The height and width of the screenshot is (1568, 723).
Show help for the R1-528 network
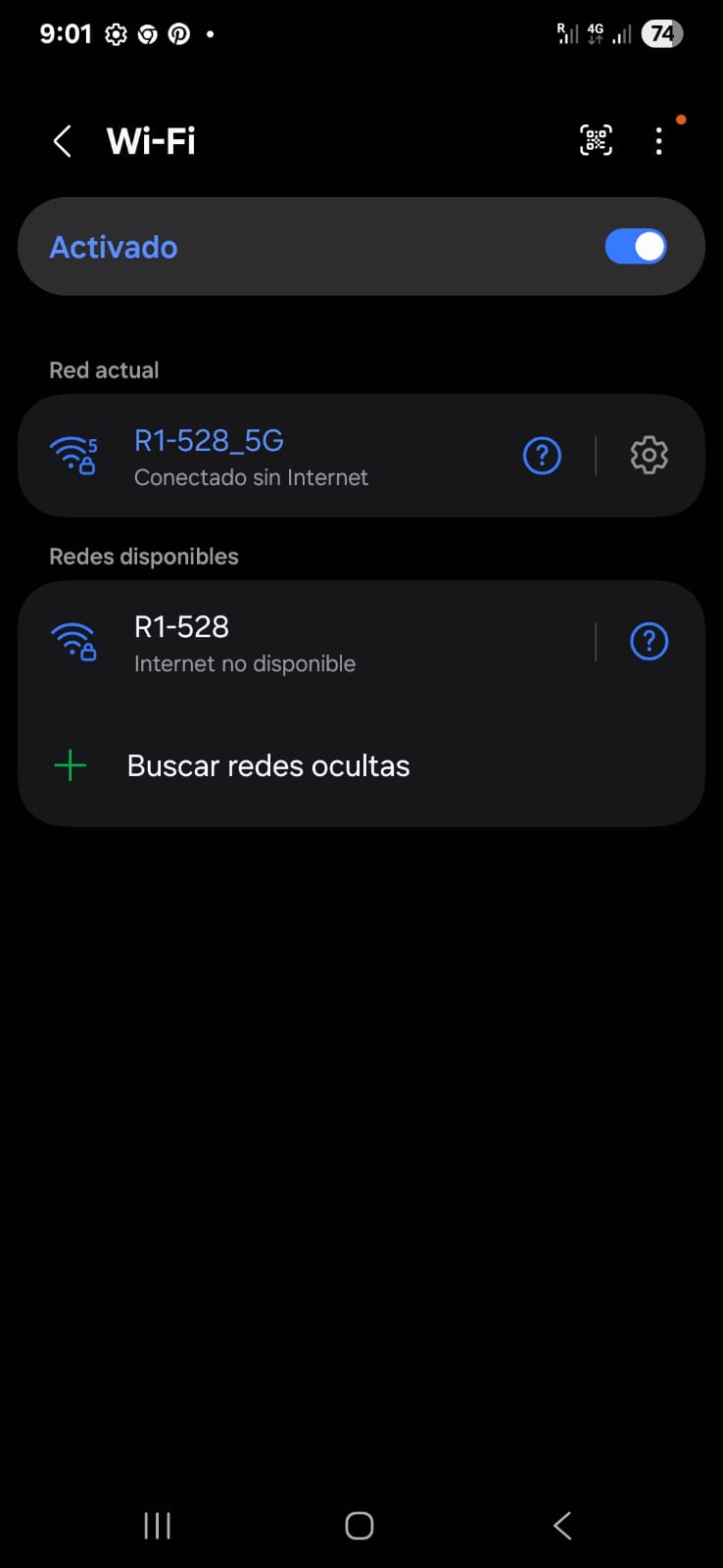(649, 642)
